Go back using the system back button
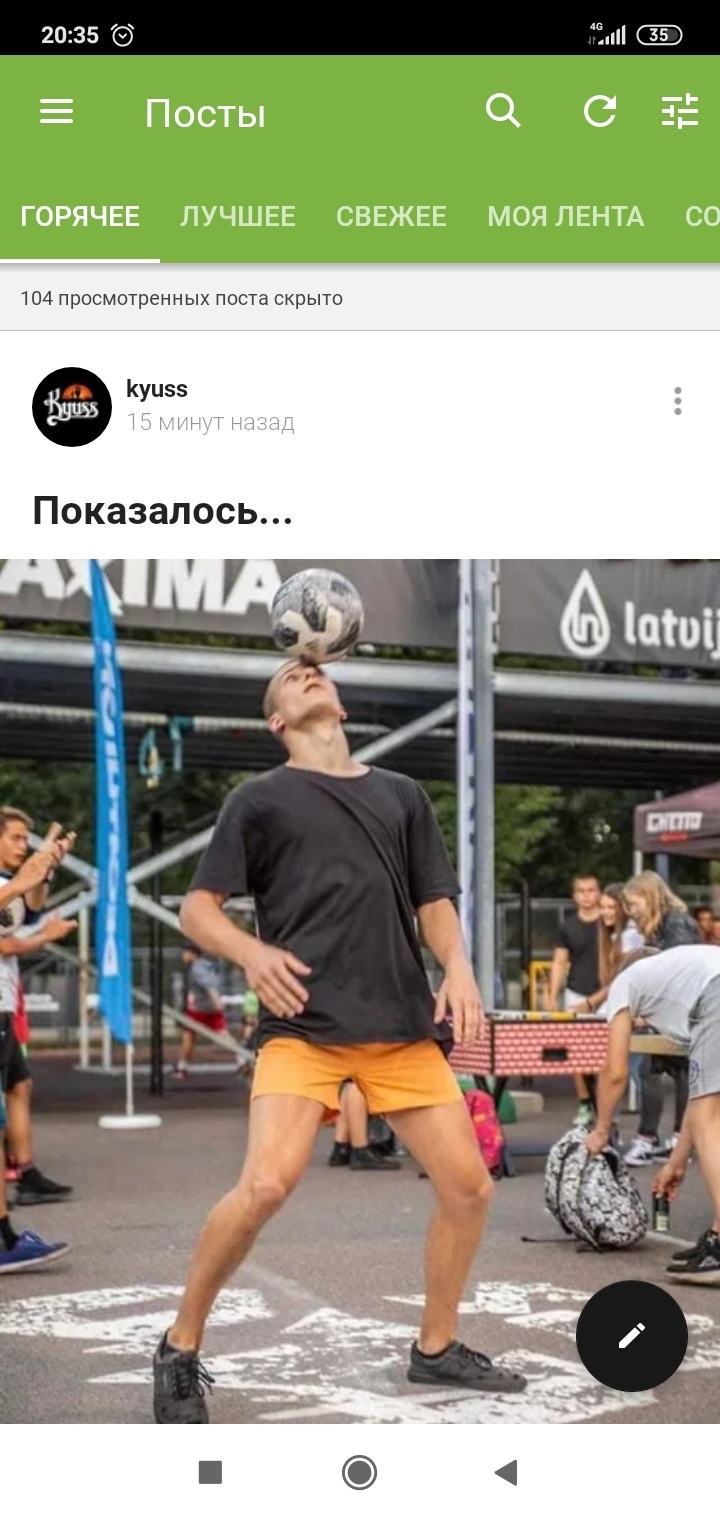 [x=506, y=1472]
